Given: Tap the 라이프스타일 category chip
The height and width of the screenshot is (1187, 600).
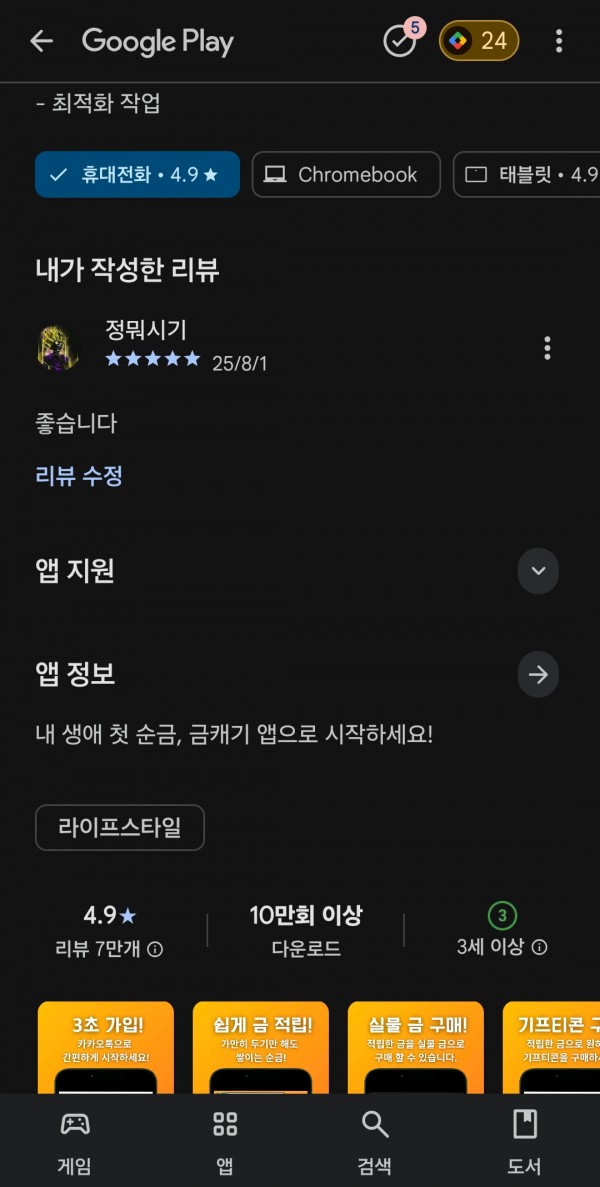Looking at the screenshot, I should [120, 827].
